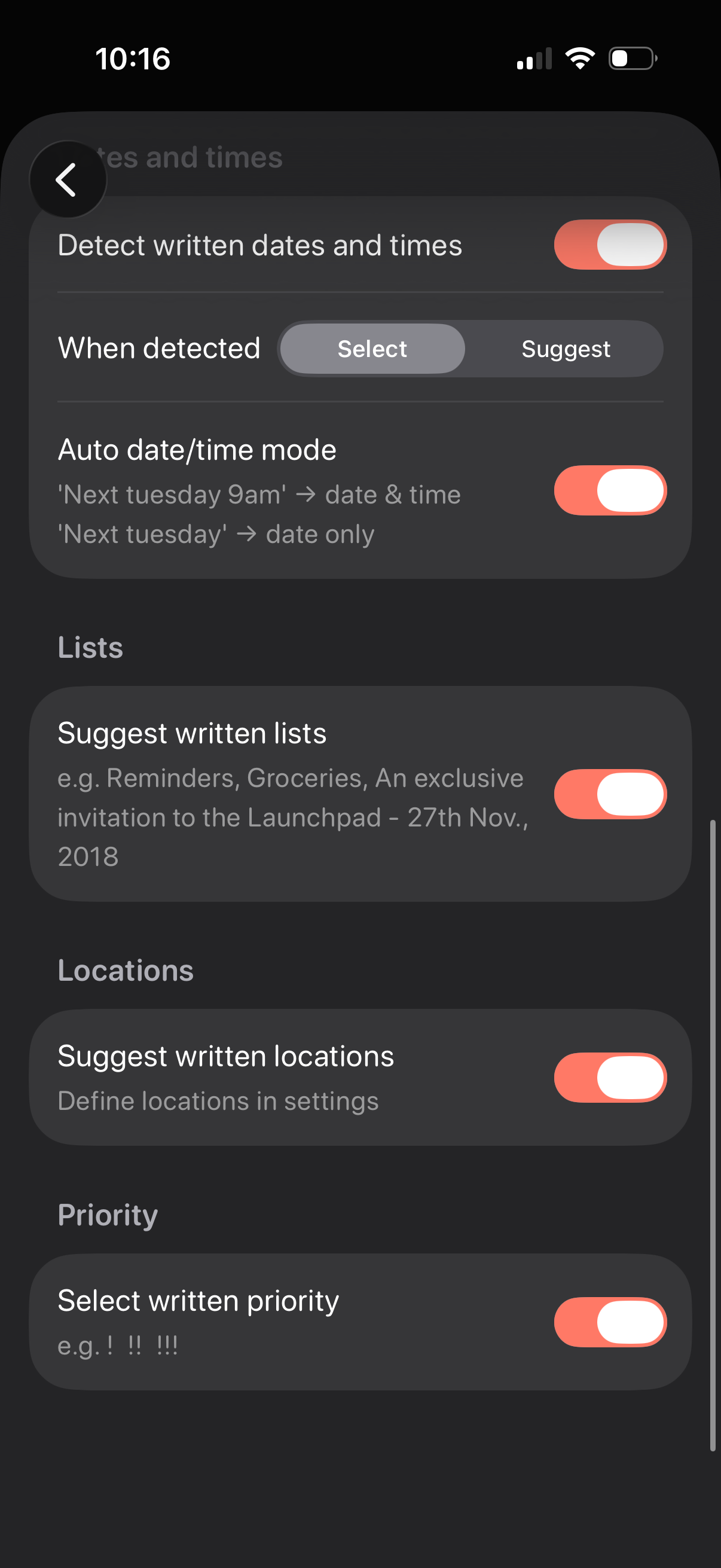The width and height of the screenshot is (721, 1568).
Task: Turn off Auto date/time mode
Action: click(610, 490)
